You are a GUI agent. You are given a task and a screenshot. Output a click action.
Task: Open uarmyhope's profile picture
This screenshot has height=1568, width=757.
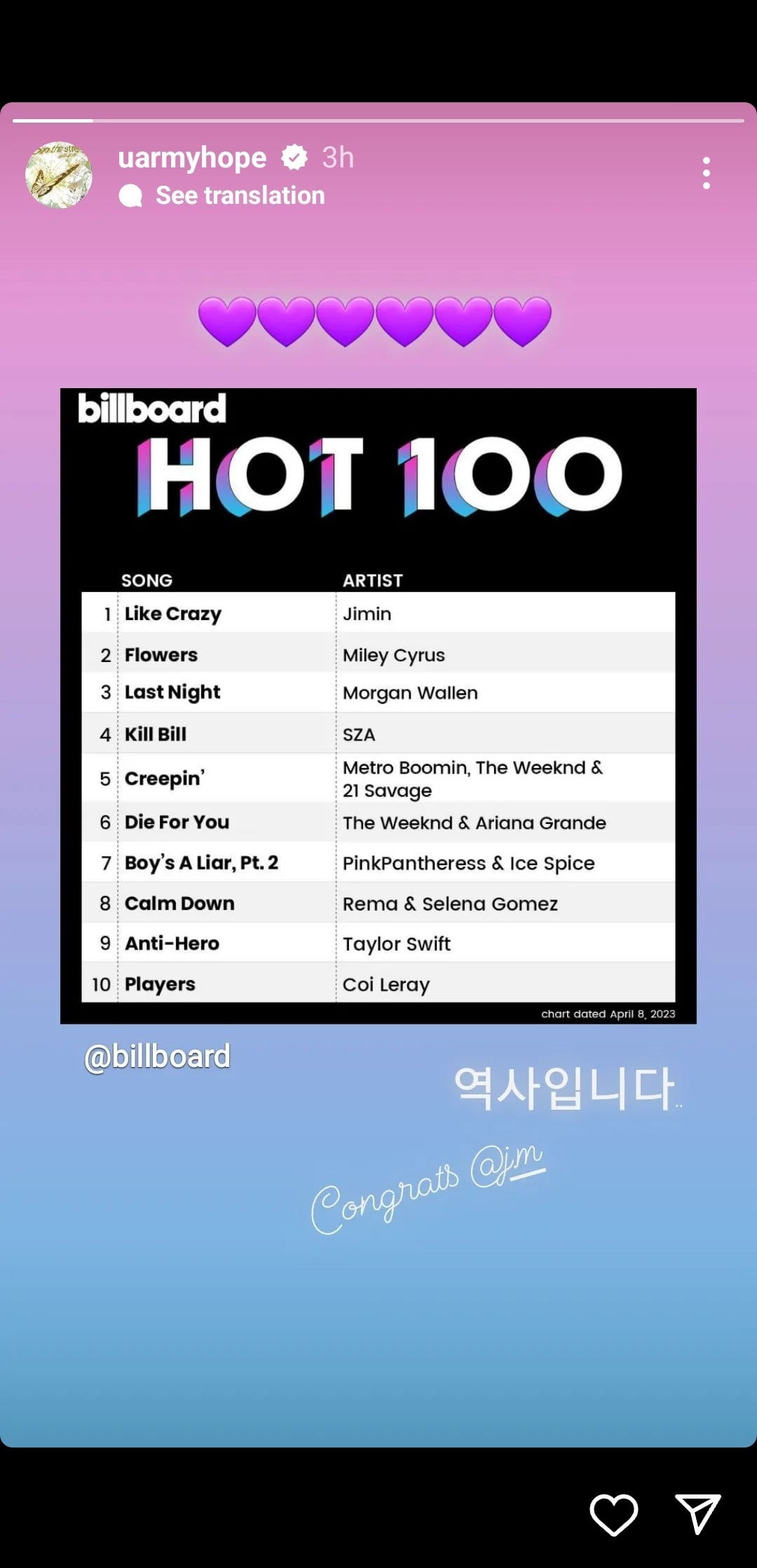pyautogui.click(x=59, y=175)
